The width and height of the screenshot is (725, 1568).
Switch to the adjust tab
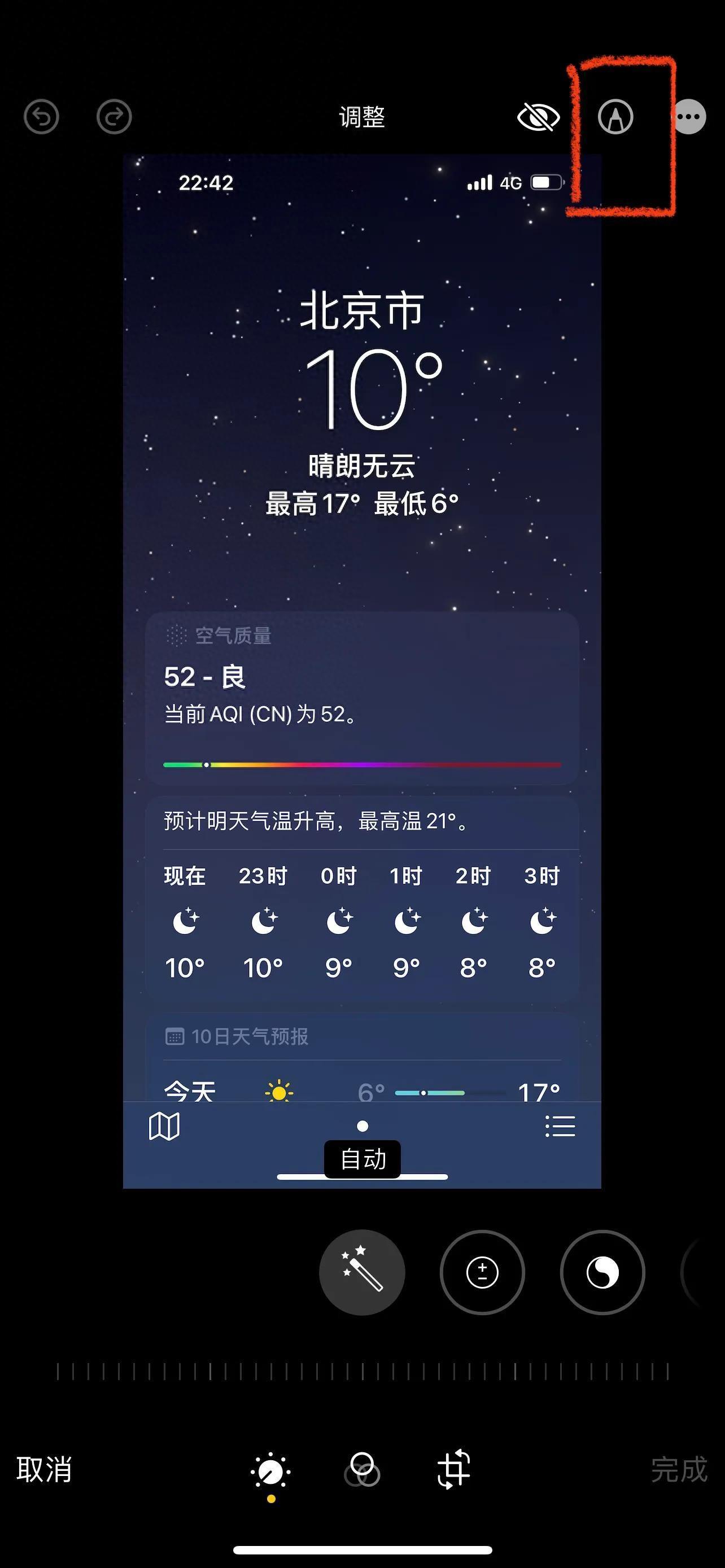coord(271,1472)
